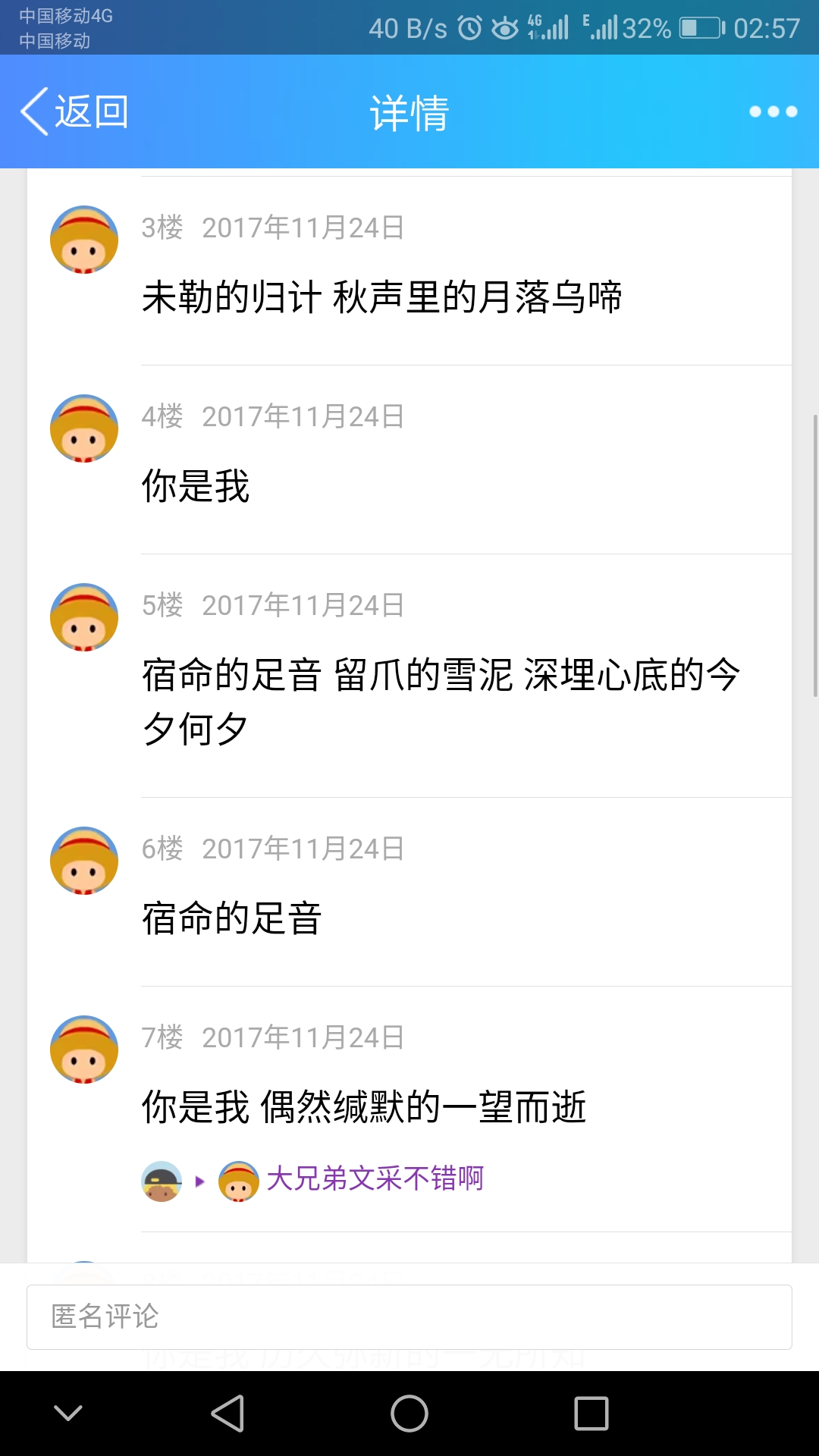The height and width of the screenshot is (1456, 819).
Task: Open the 5楼 comment 宿命的足音 留爪的雪泥
Action: coord(440,701)
